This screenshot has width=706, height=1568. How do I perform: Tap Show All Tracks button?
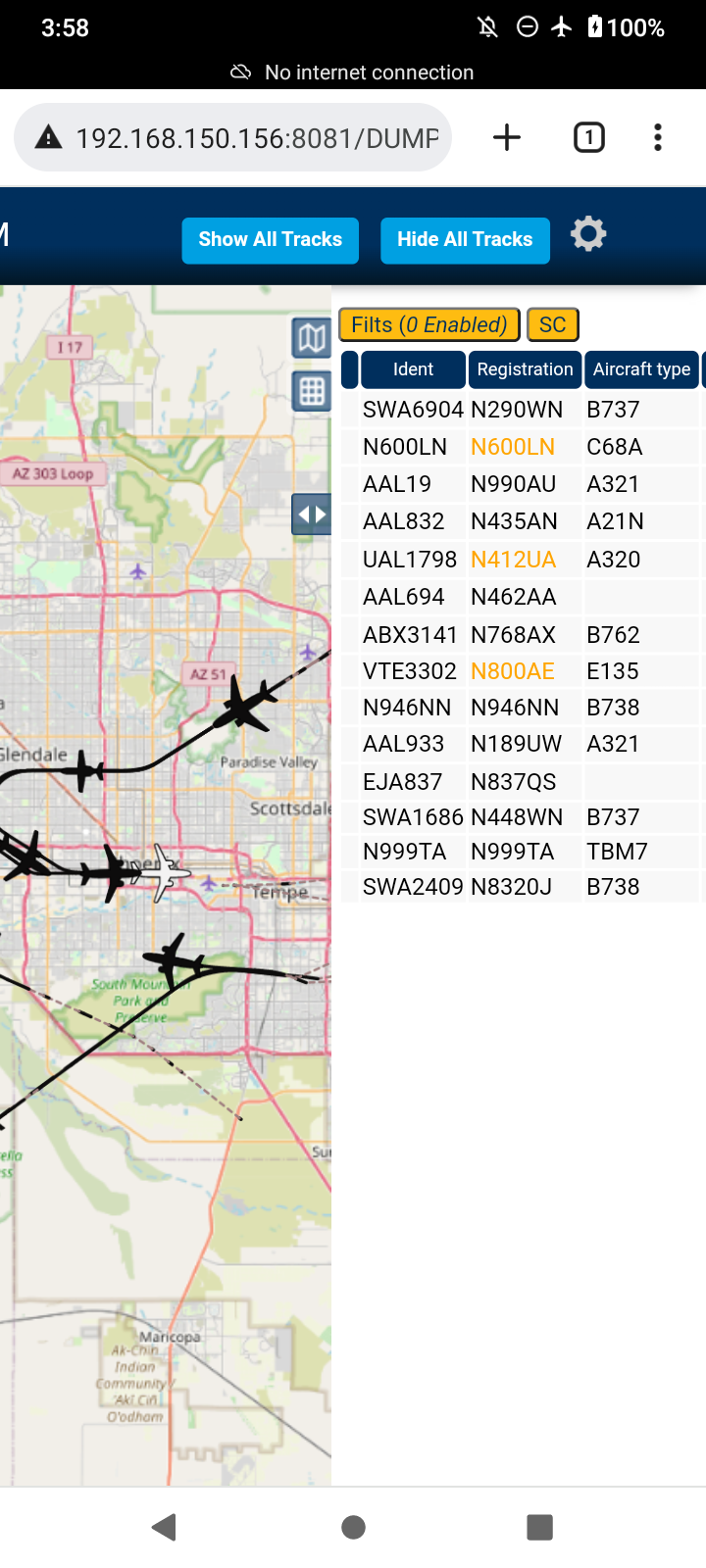pyautogui.click(x=270, y=240)
